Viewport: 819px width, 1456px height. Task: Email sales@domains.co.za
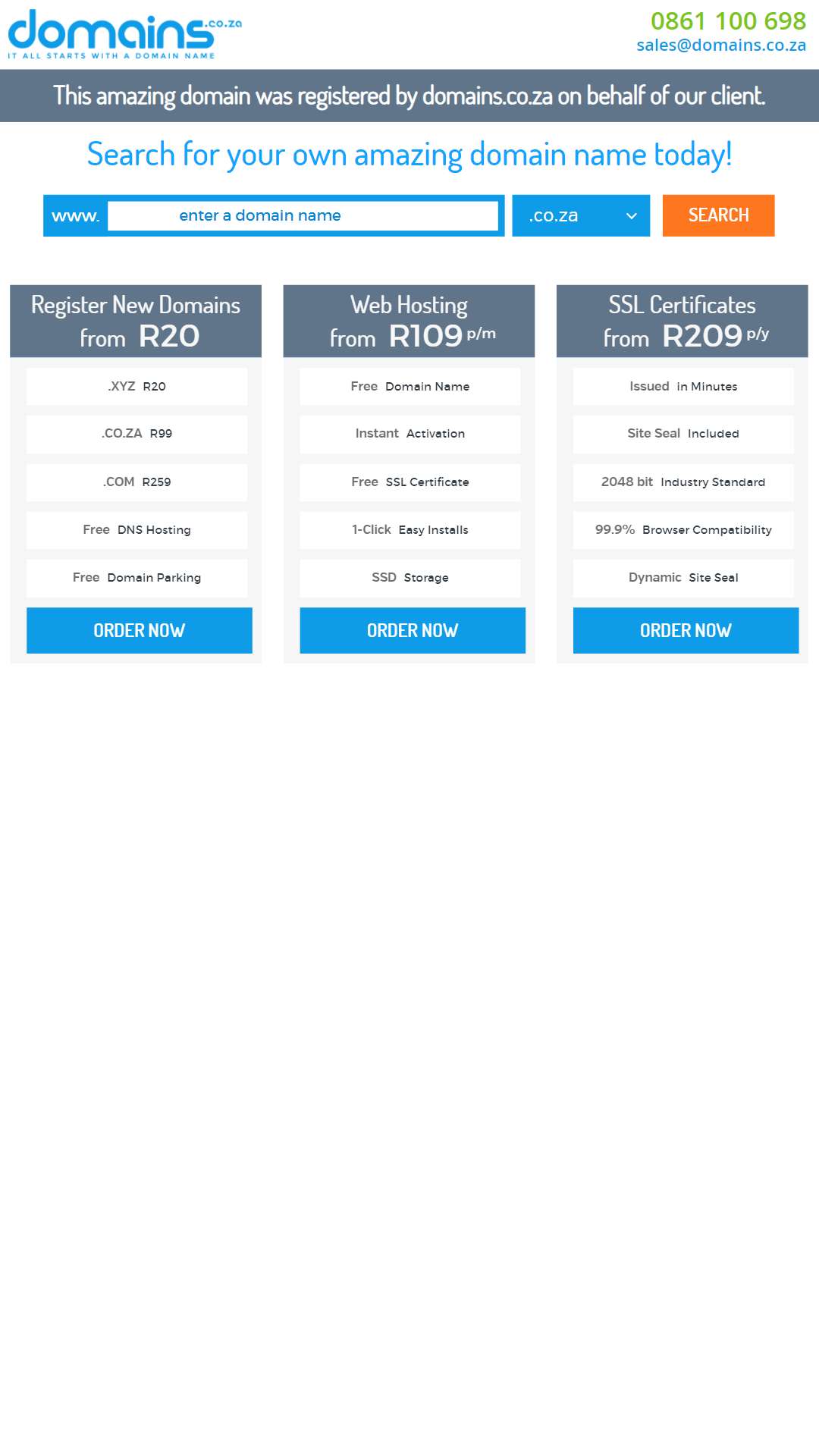click(721, 45)
